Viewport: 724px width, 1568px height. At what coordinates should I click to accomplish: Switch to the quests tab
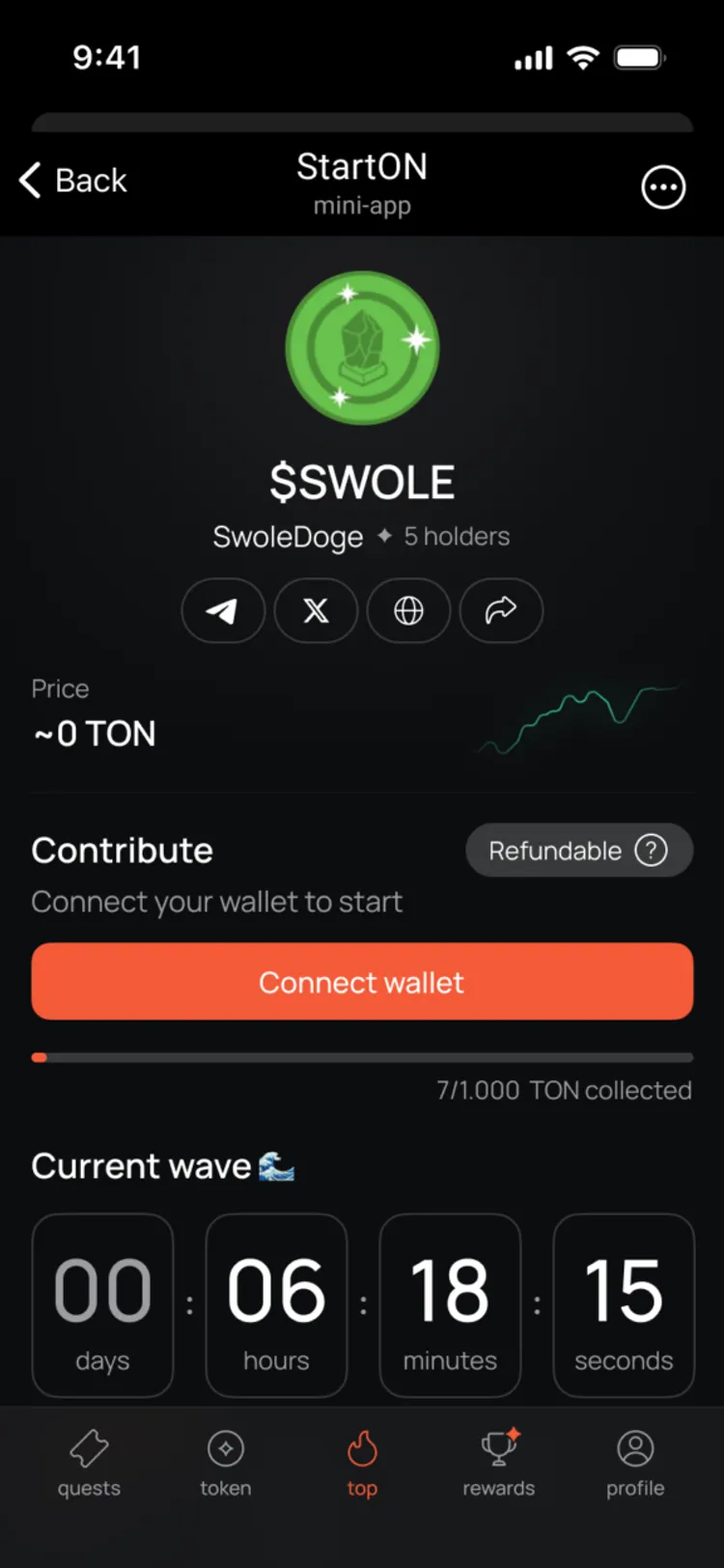(89, 1462)
